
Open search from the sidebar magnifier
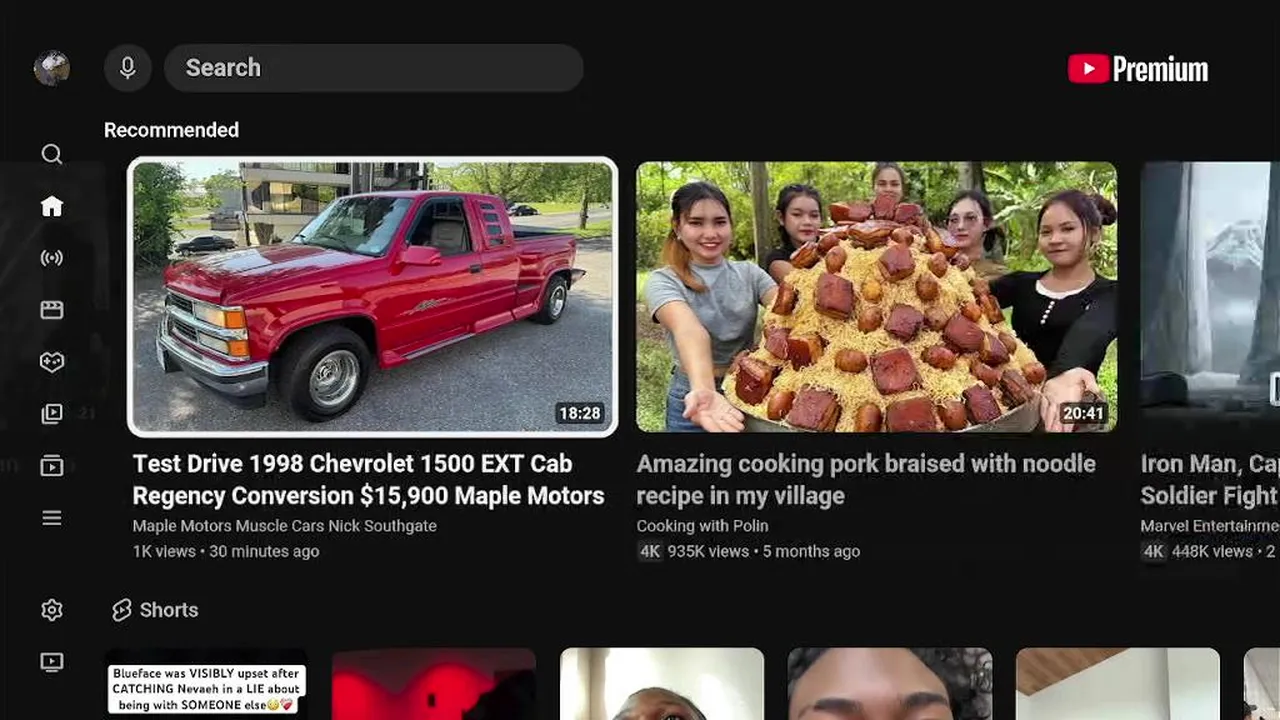[x=52, y=154]
